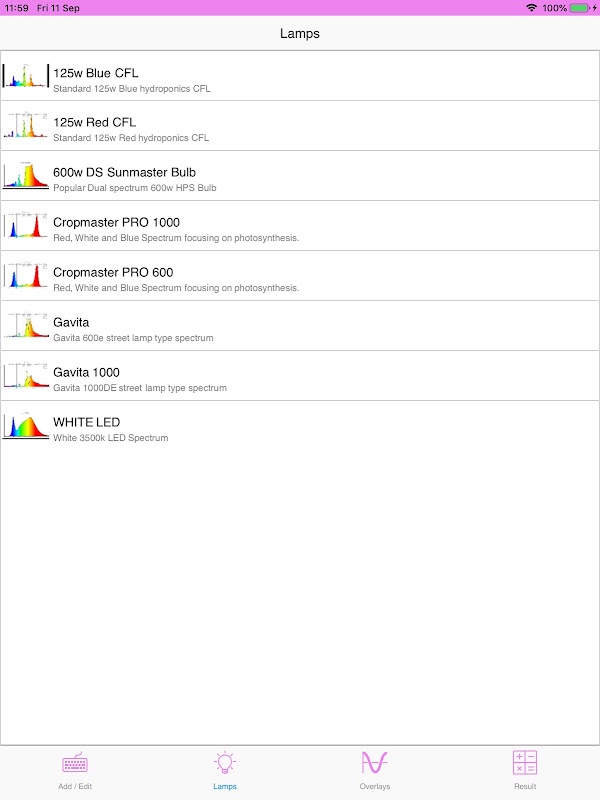
Task: Tap the Cropmaster PRO 600 entry
Action: tap(300, 276)
